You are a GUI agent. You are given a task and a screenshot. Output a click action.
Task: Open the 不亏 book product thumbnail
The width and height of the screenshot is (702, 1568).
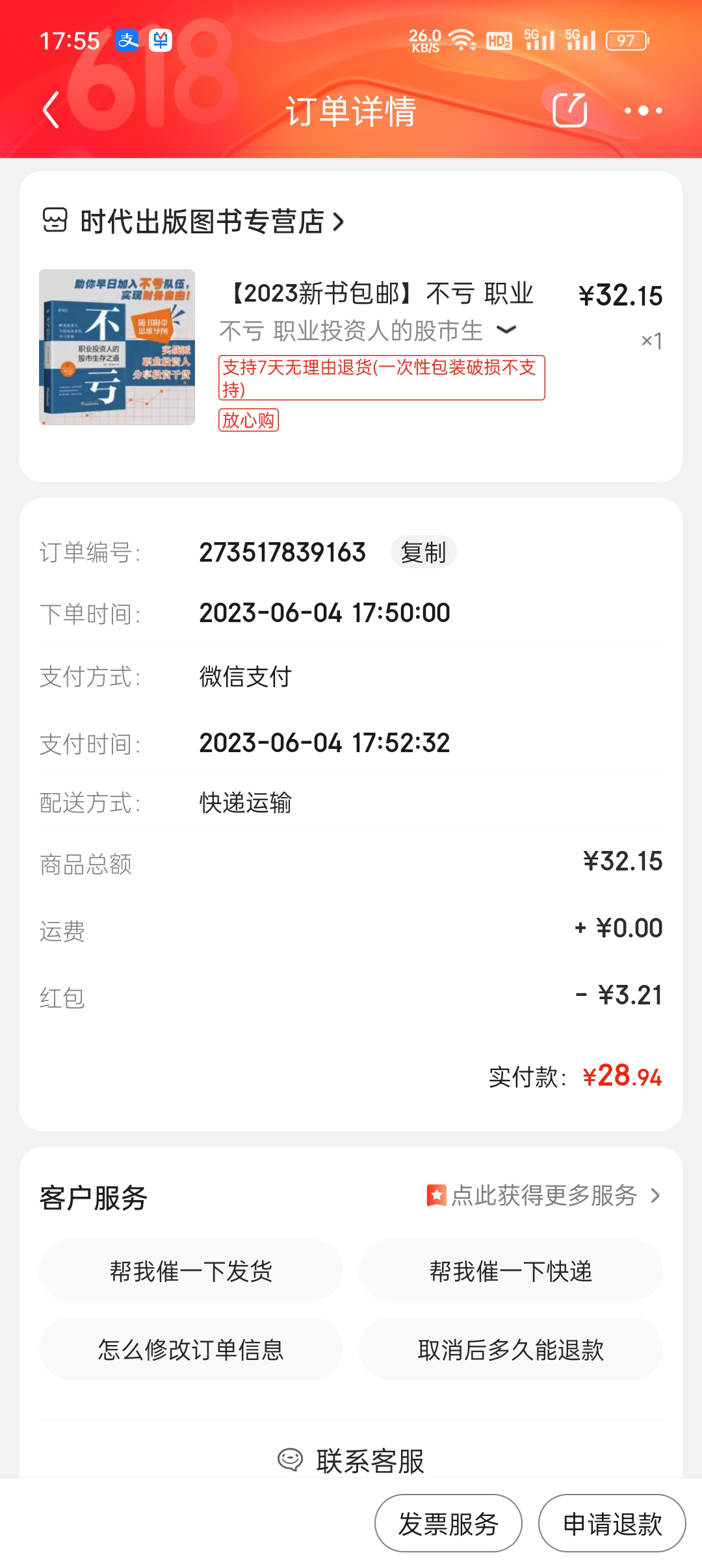[x=117, y=347]
